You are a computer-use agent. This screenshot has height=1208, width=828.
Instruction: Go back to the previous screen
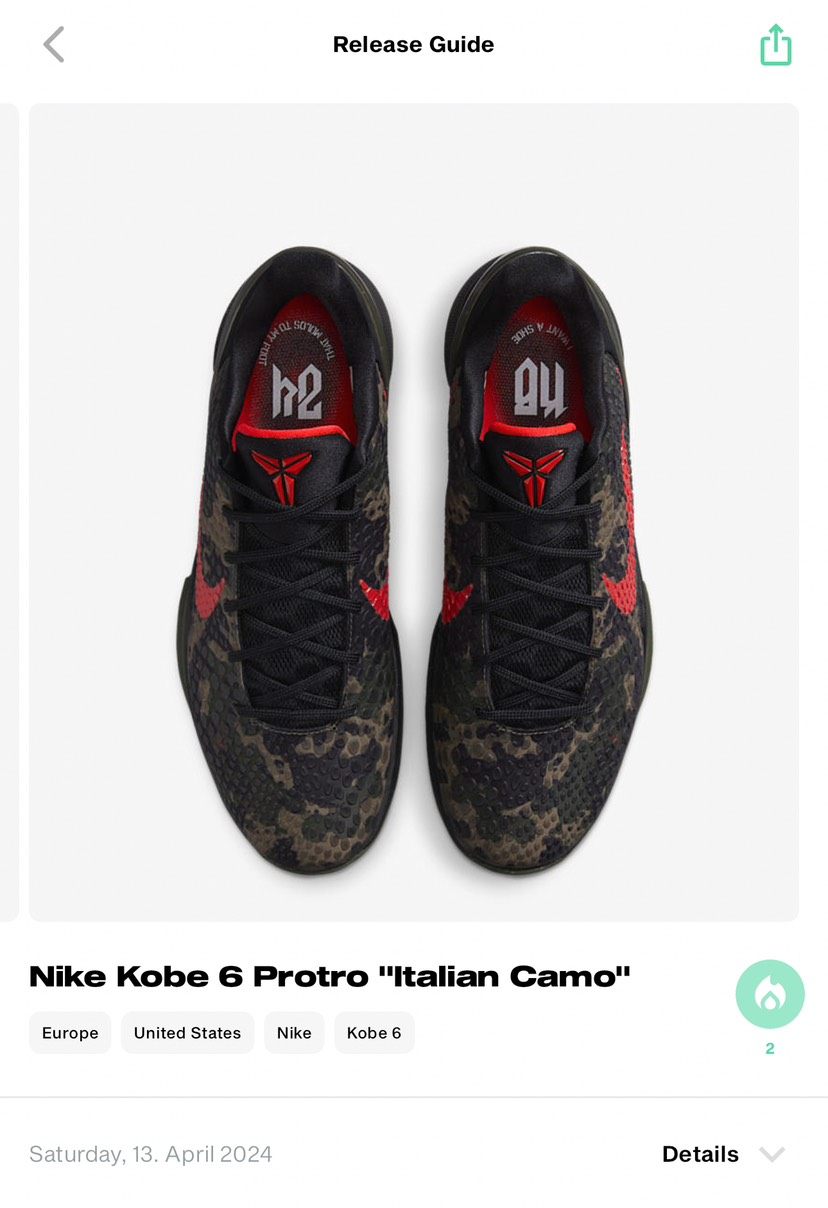(x=54, y=45)
